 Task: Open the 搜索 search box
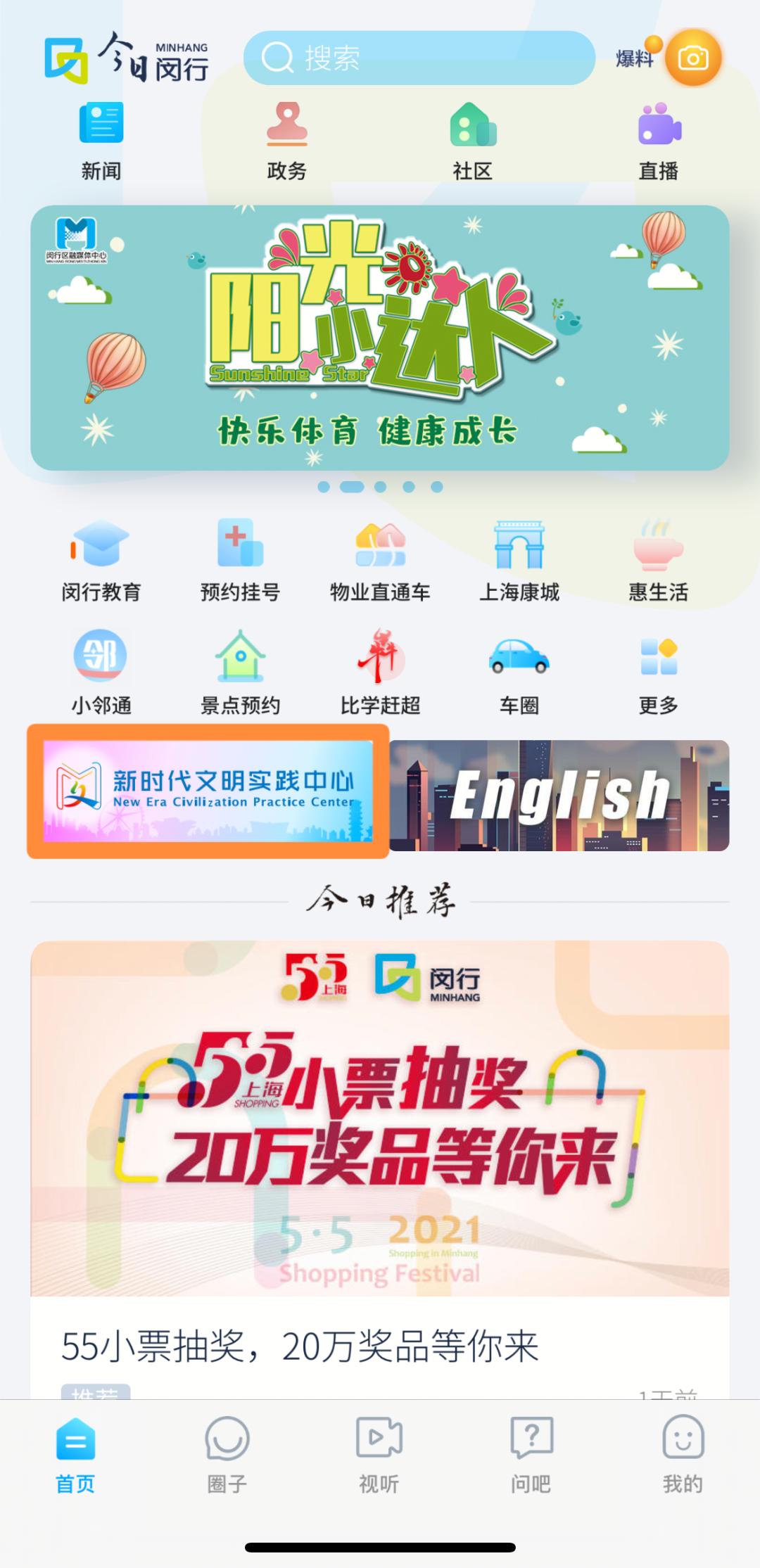click(x=419, y=58)
